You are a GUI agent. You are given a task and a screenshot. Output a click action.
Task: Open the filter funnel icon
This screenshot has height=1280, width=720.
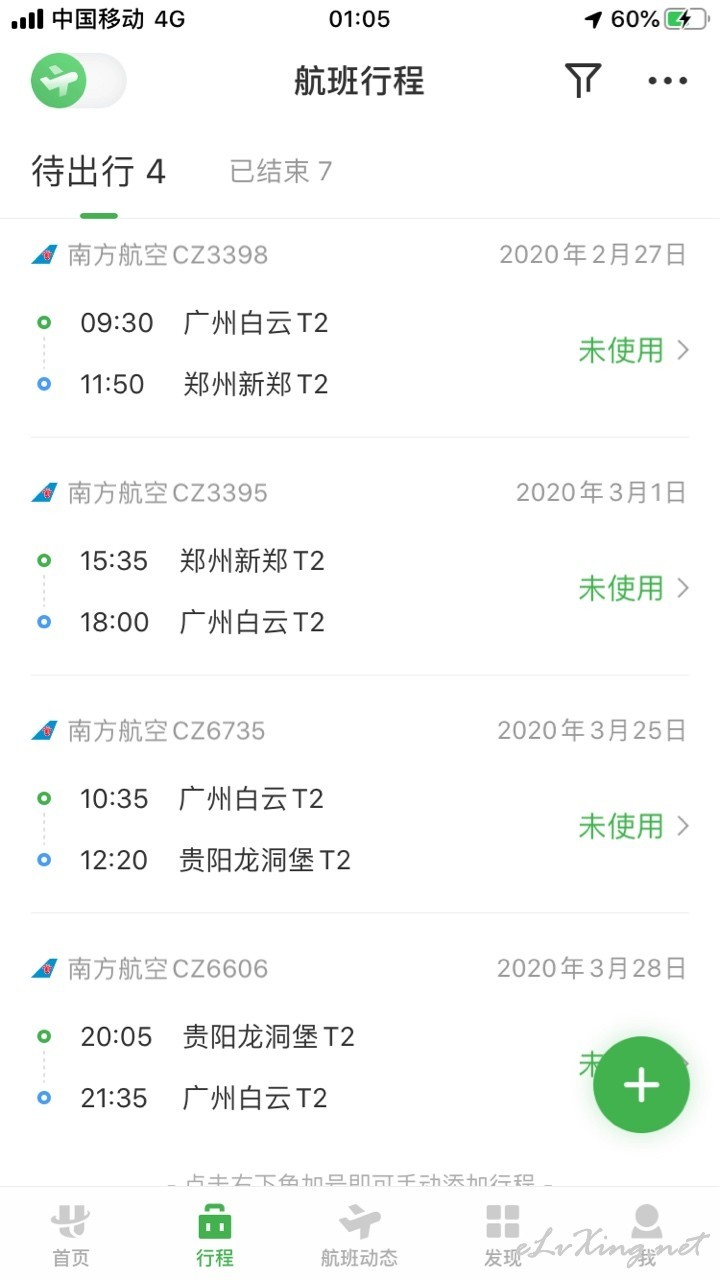tap(582, 81)
